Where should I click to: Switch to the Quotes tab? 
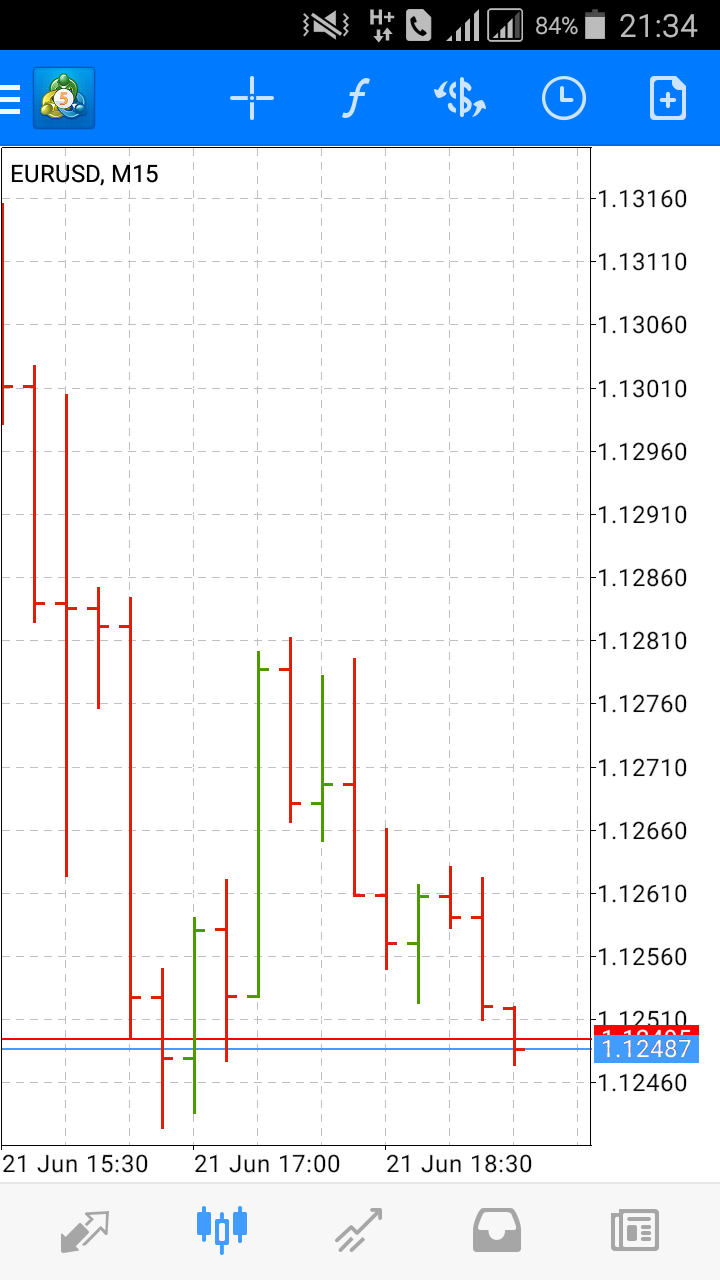(84, 1230)
